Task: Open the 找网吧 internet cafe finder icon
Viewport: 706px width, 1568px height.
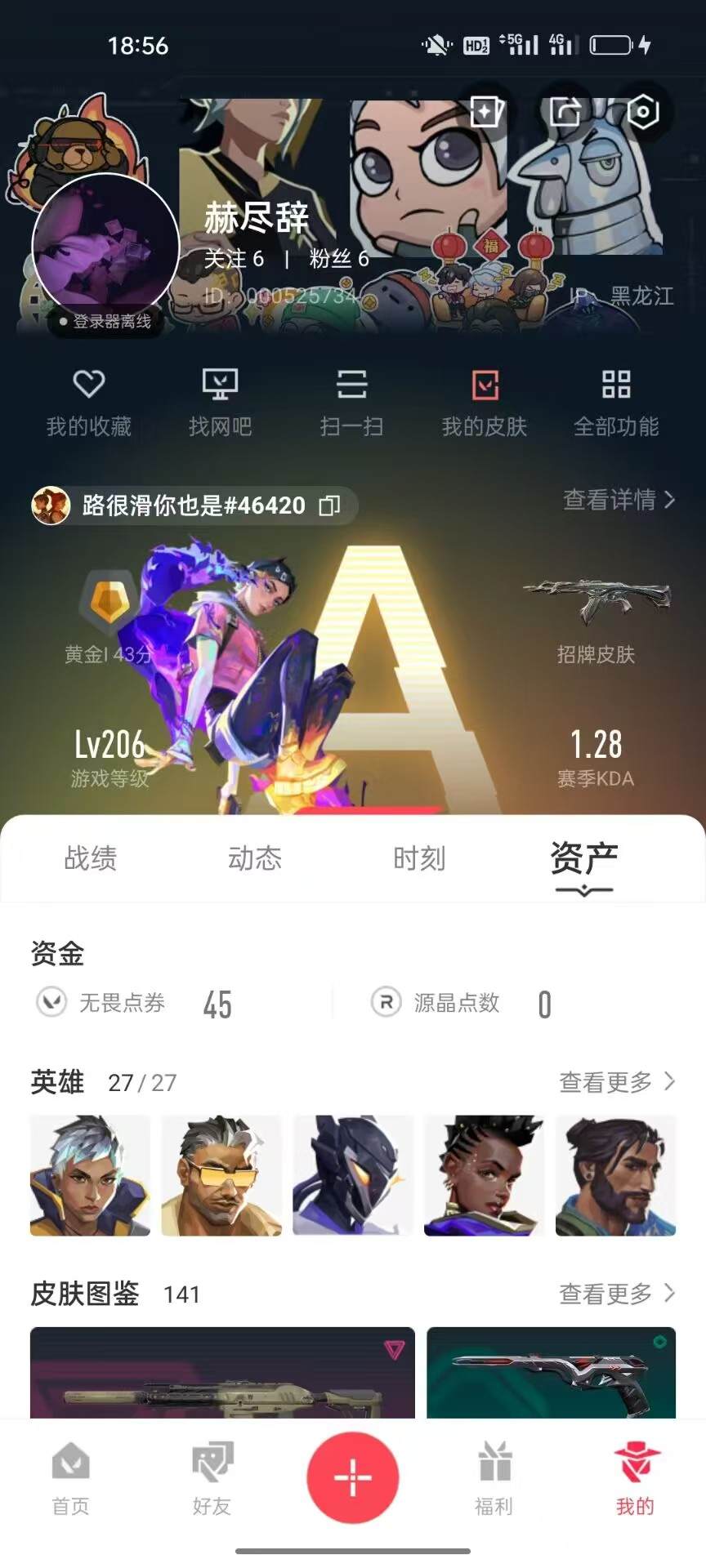Action: point(221,400)
